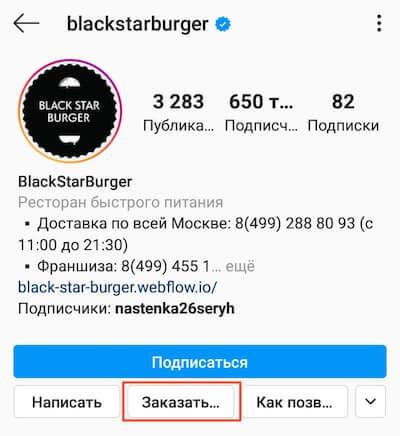Viewport: 400px width, 436px height.
Task: Open the 3 283 publications count
Action: coord(178,112)
